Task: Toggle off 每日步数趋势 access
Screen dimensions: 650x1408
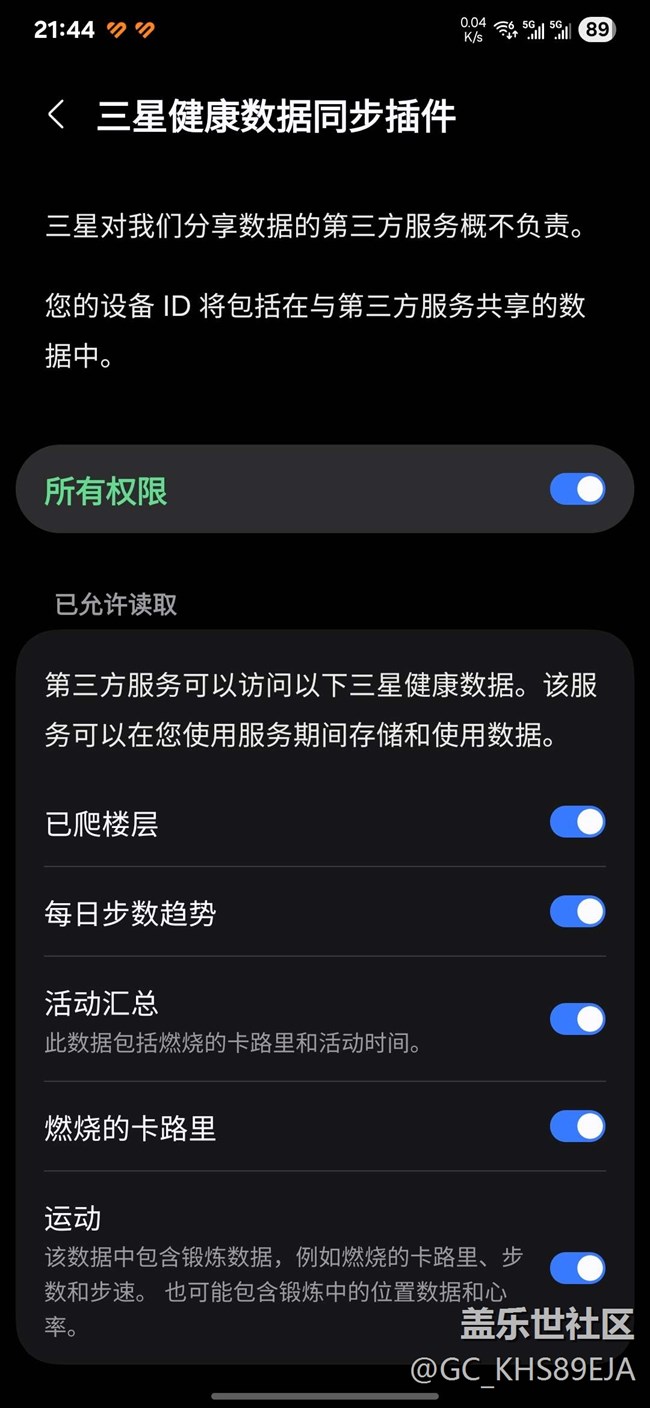Action: point(577,912)
